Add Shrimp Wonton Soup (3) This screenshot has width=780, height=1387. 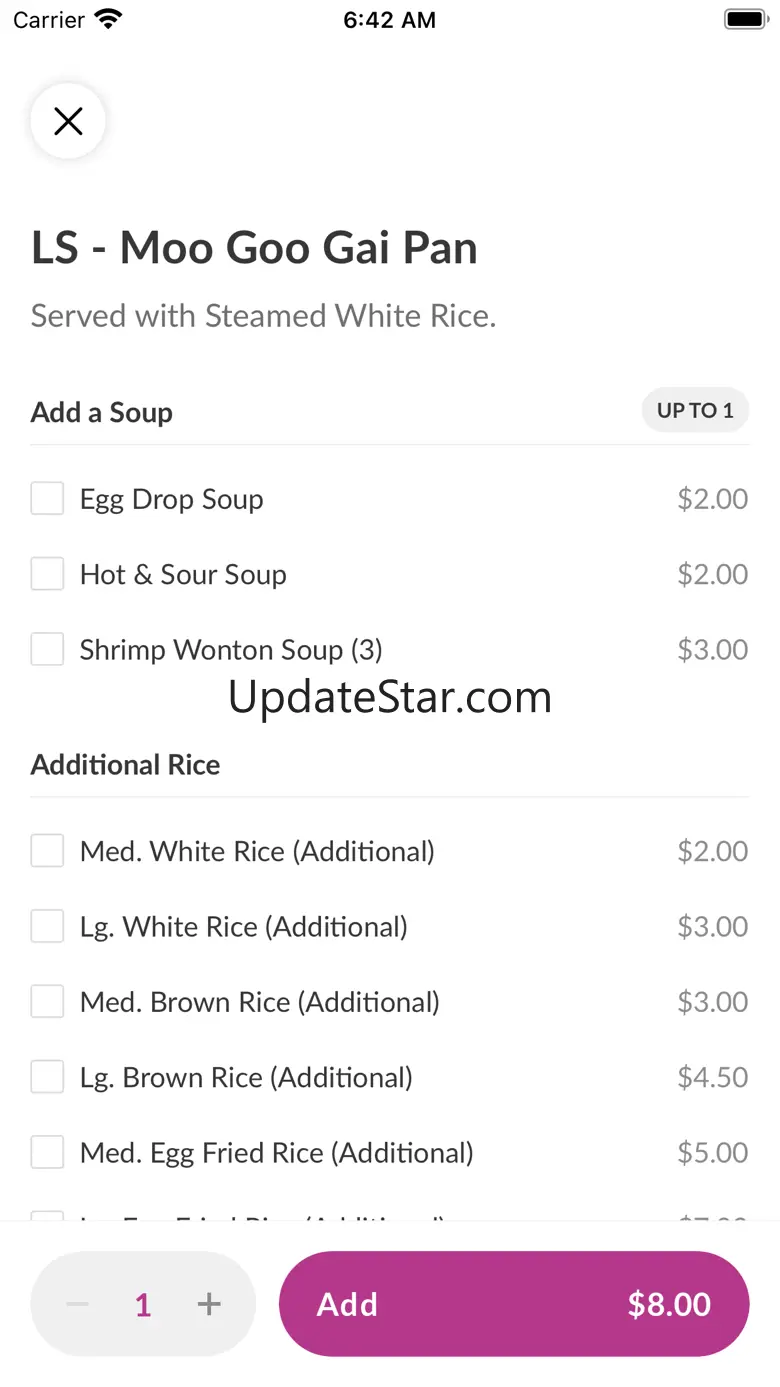click(x=47, y=649)
